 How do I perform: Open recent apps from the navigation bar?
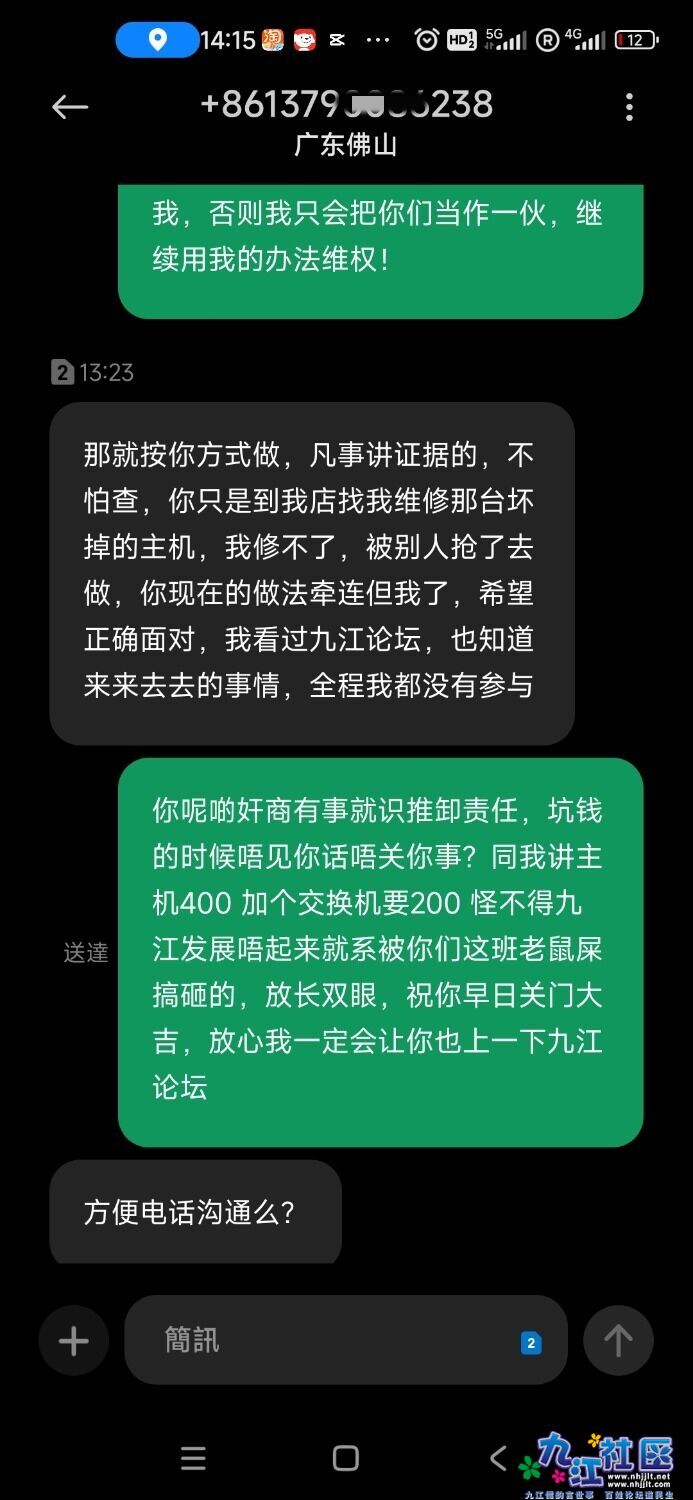pos(194,1458)
